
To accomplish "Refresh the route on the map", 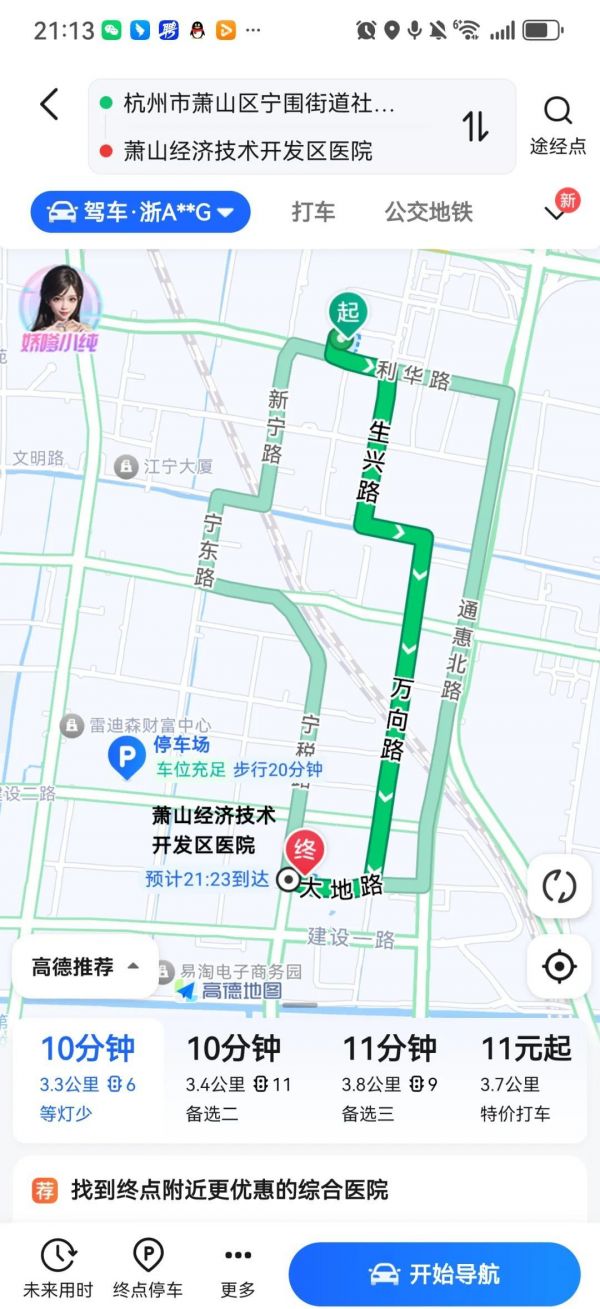I will coord(559,886).
